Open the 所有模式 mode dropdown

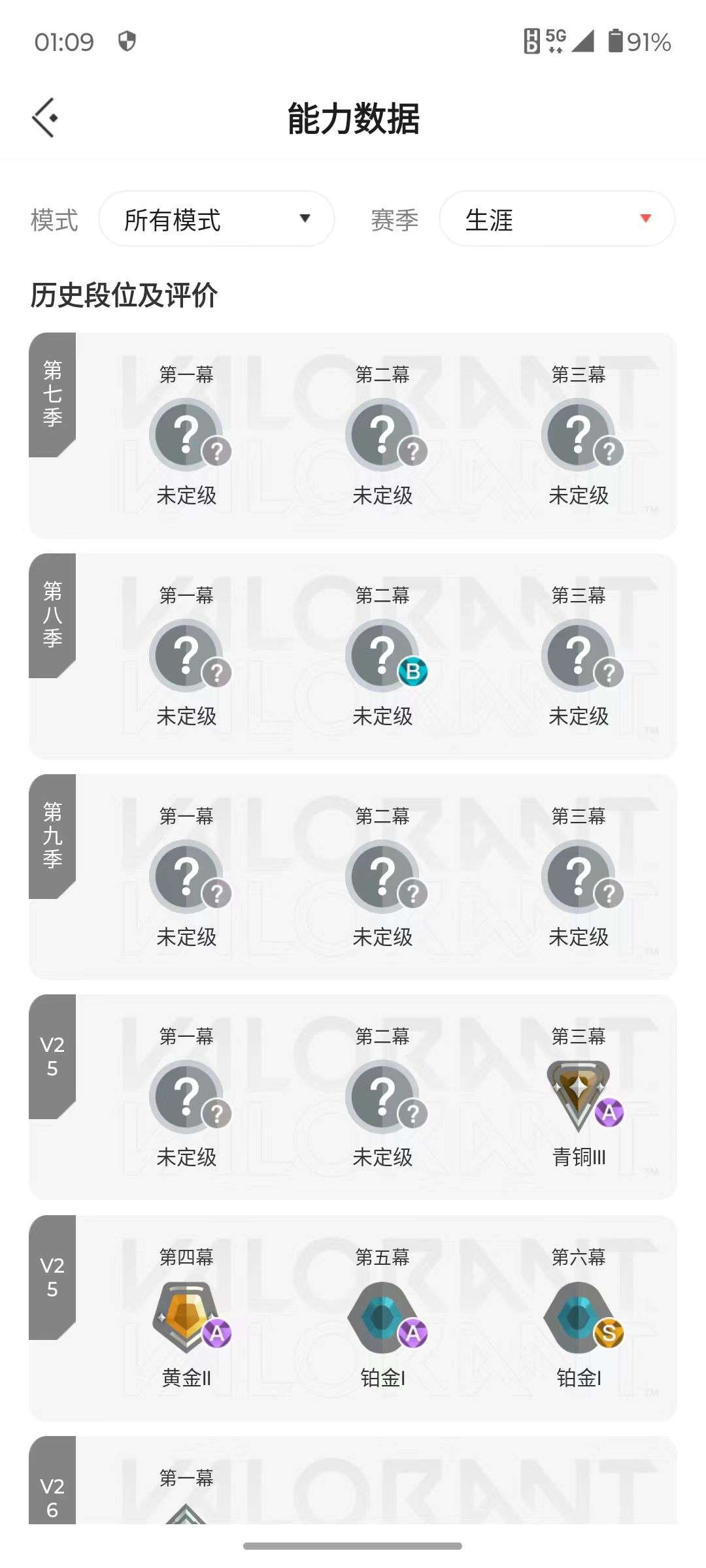coord(216,219)
